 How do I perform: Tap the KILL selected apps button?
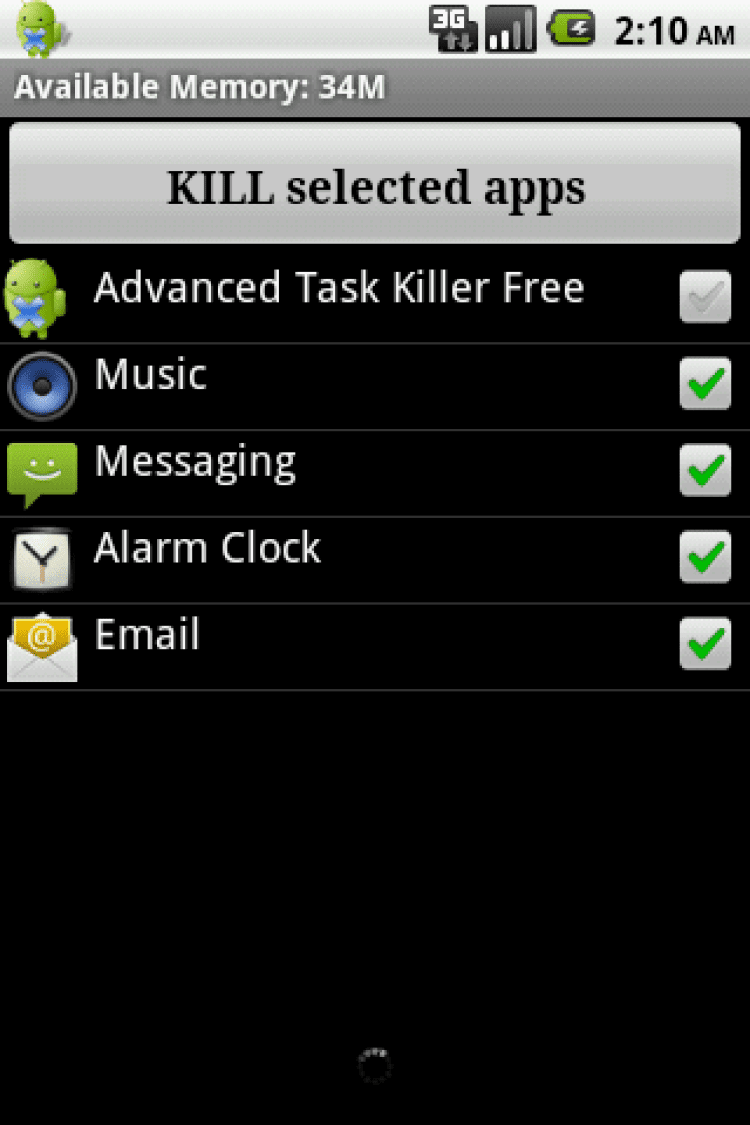(375, 185)
